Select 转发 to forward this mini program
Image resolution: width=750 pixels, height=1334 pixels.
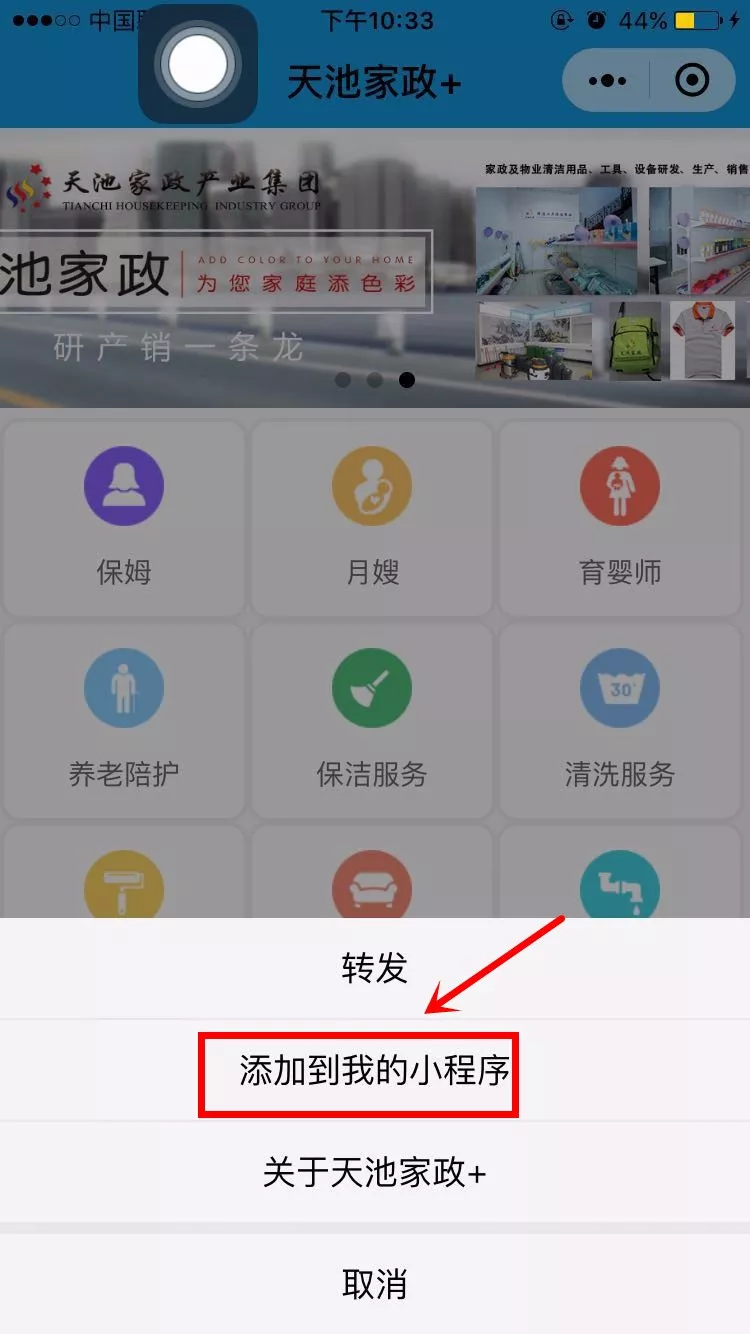pos(375,968)
